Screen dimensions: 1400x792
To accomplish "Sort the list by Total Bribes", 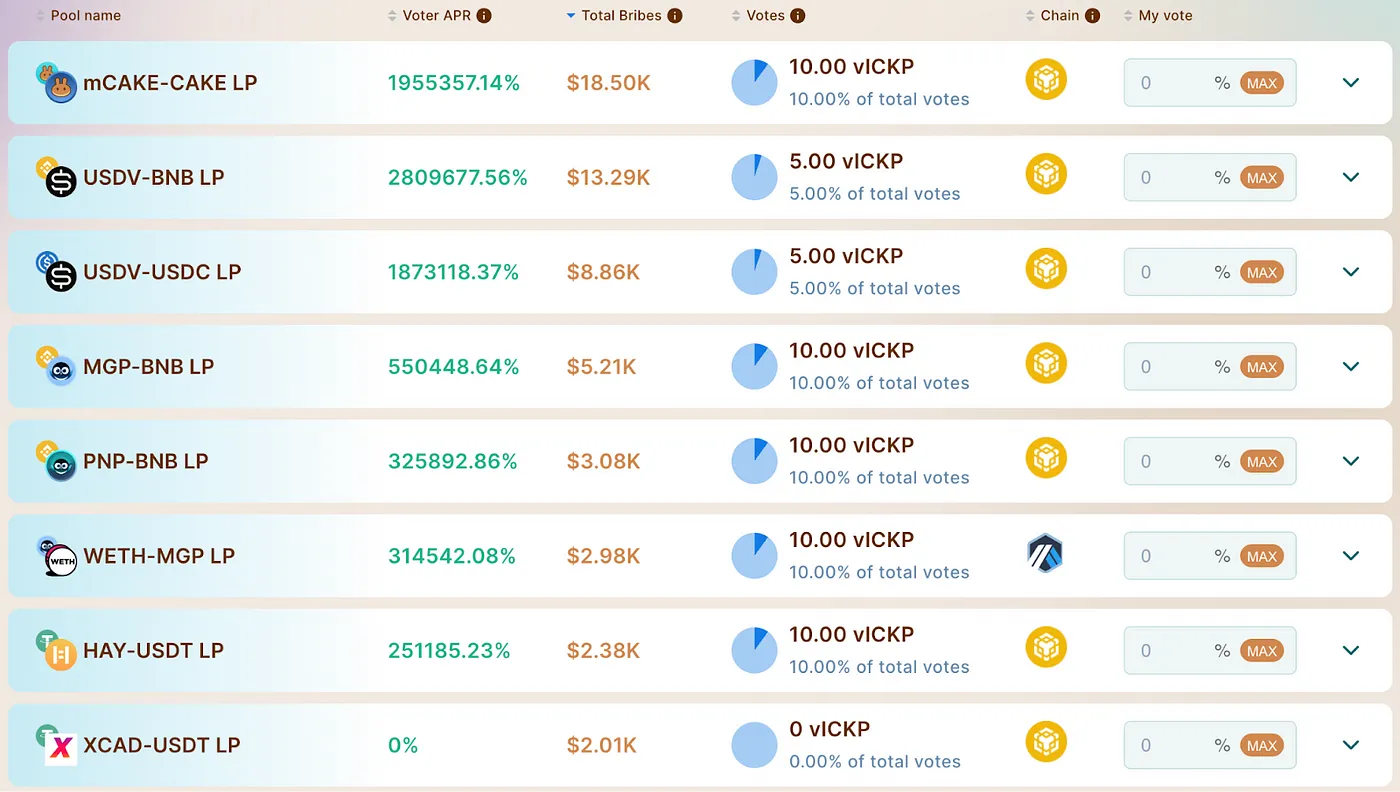I will click(617, 16).
